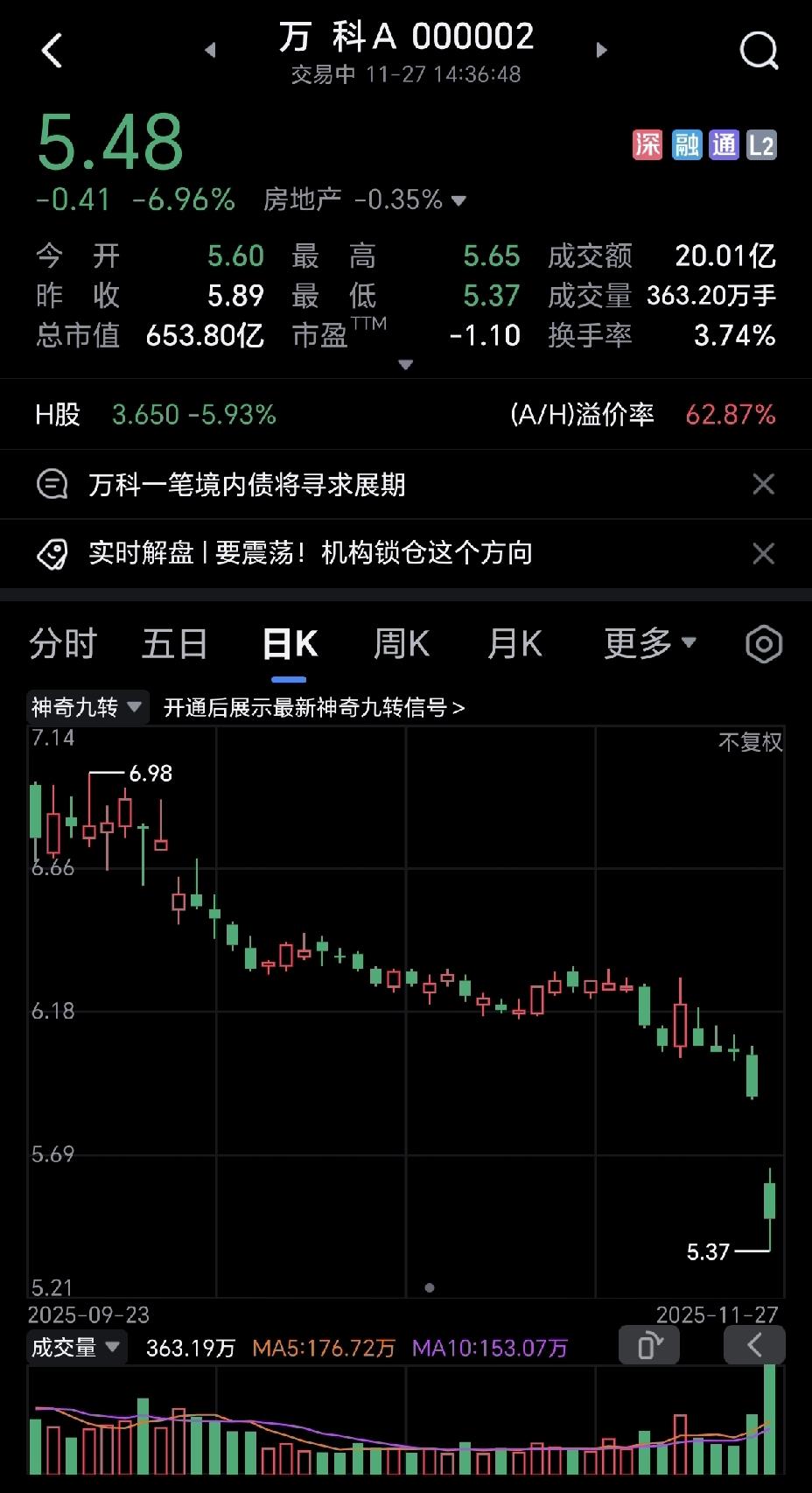Open the 更多 chart period menu
Screen dimensions: 812x1493
point(650,643)
